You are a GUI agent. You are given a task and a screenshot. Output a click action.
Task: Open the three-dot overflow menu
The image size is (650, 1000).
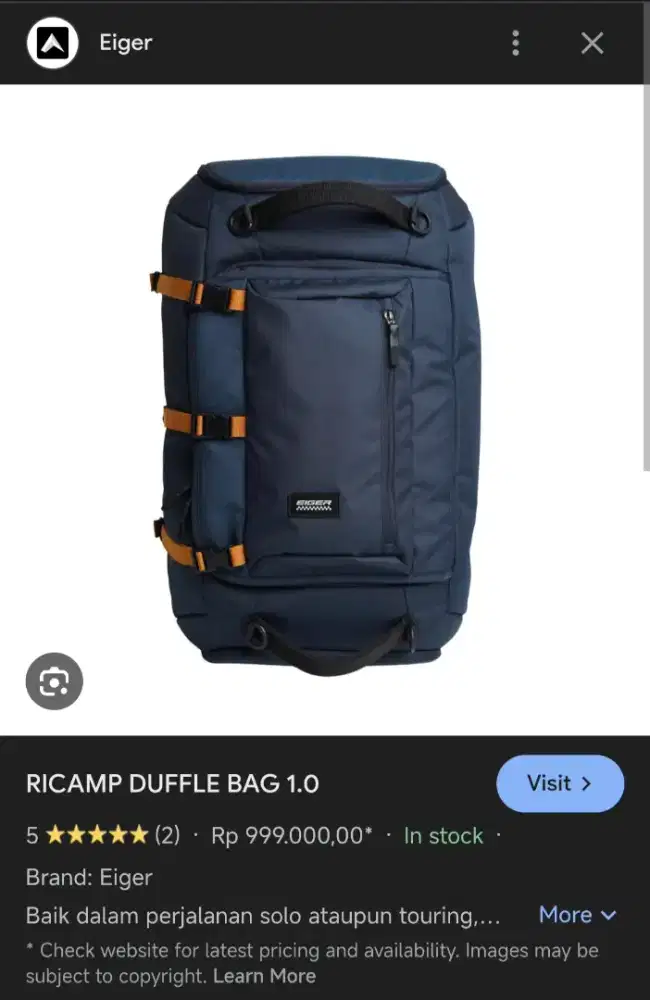[x=515, y=43]
